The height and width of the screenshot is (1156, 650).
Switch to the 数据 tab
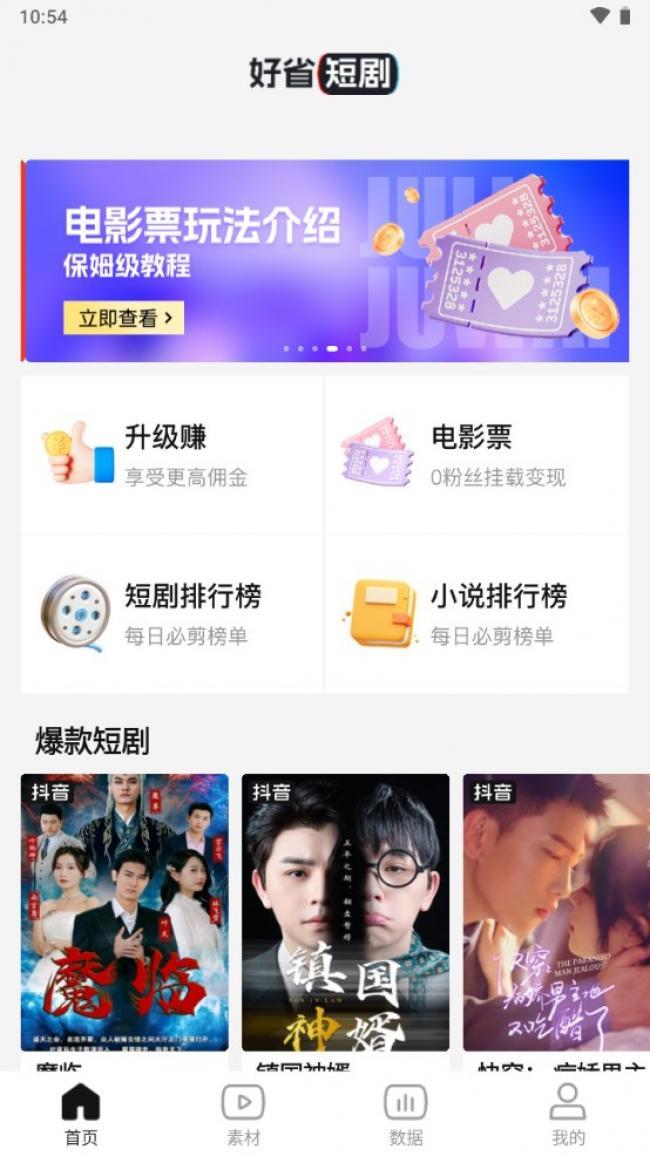(x=406, y=1114)
